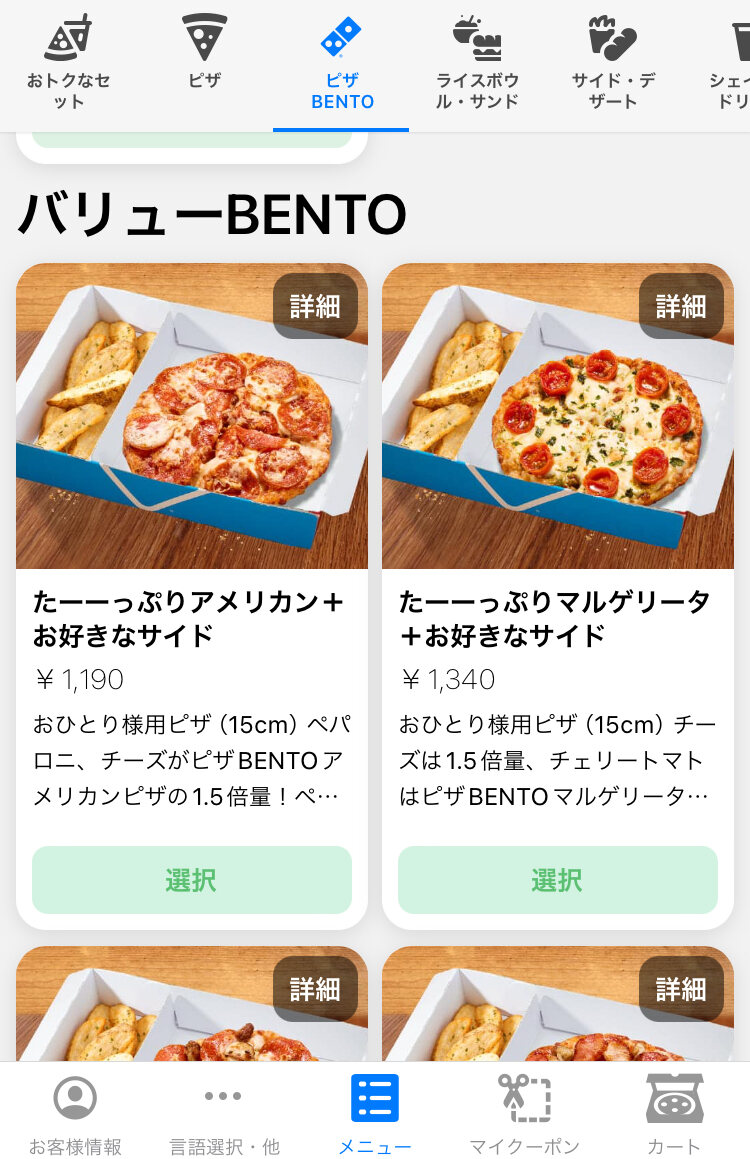Open マイクーポン coupons tab

pos(524,1112)
